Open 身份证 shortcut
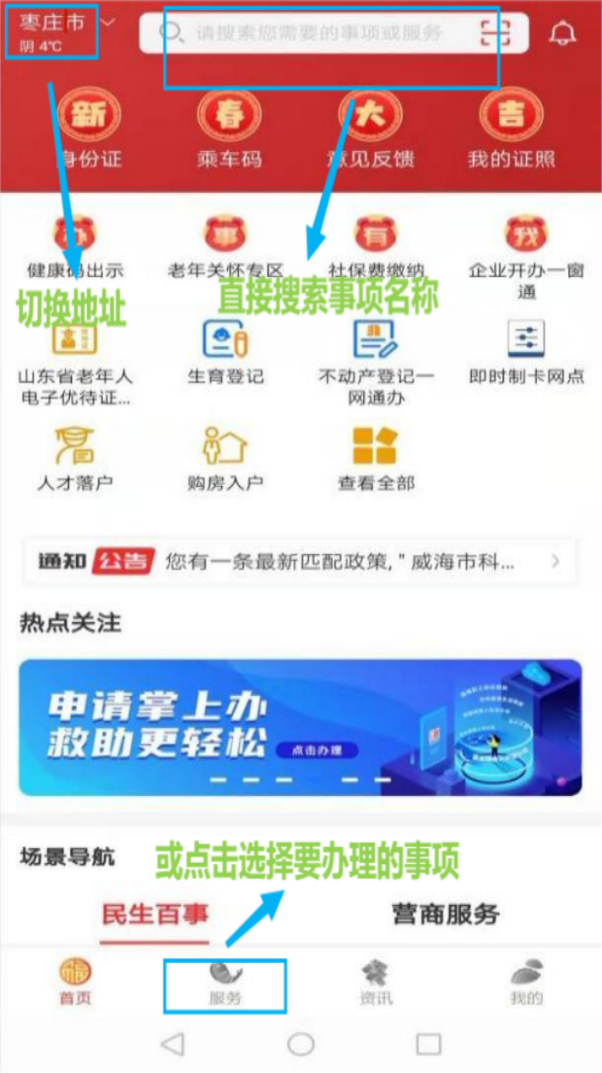This screenshot has width=602, height=1073. [x=87, y=128]
